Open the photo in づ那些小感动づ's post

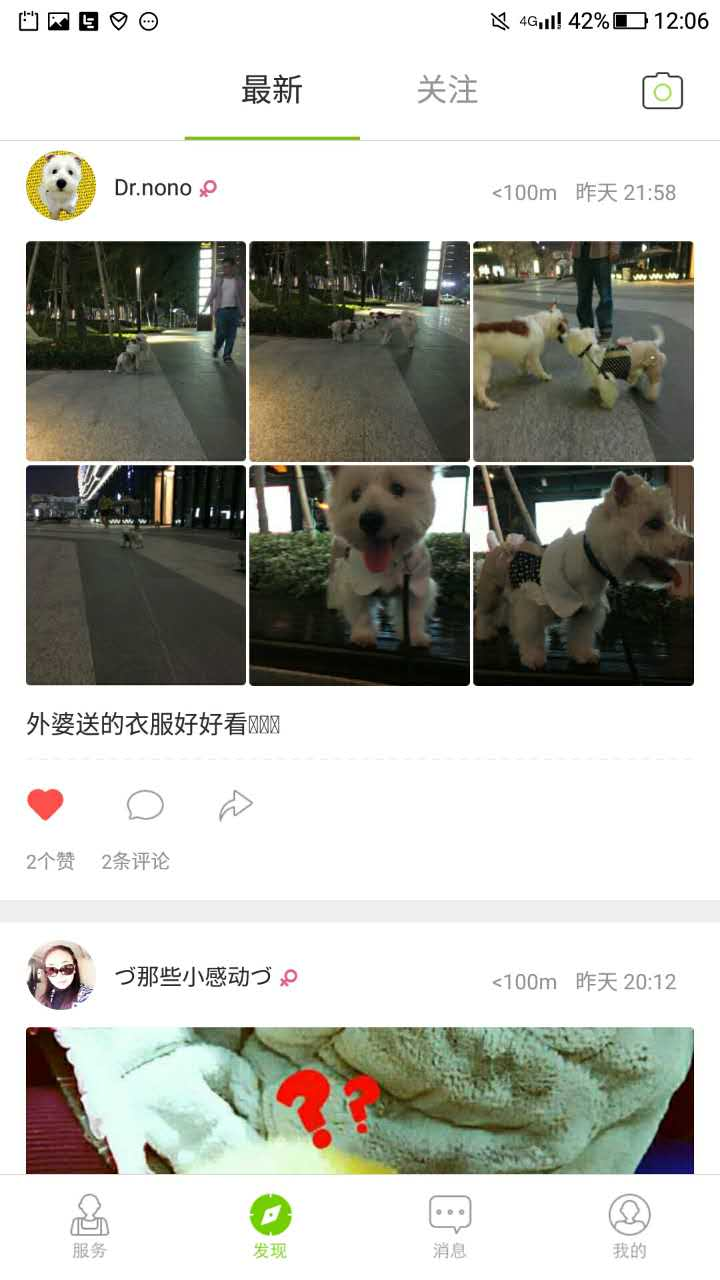coord(360,1100)
